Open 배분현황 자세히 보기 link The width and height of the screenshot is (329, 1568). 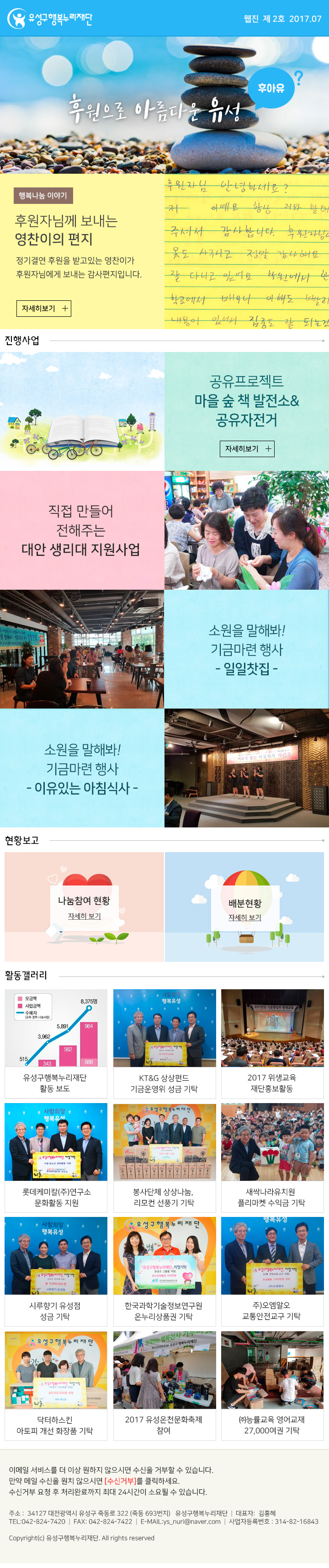coord(244,917)
